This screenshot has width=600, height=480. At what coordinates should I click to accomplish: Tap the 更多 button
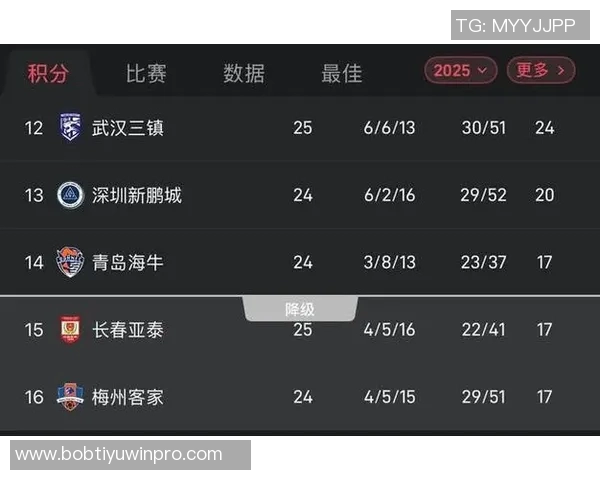pos(541,70)
